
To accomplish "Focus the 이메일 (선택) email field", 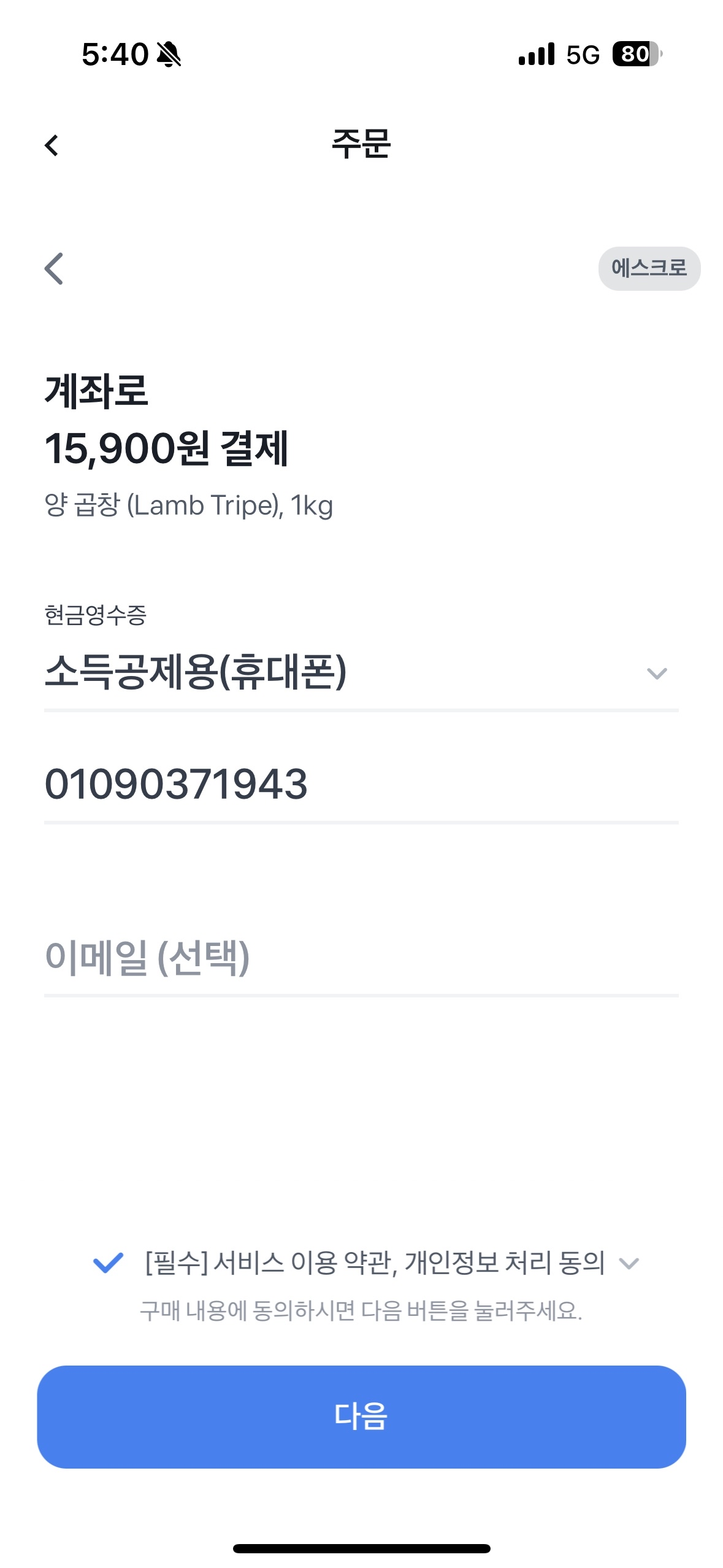I will pyautogui.click(x=361, y=957).
